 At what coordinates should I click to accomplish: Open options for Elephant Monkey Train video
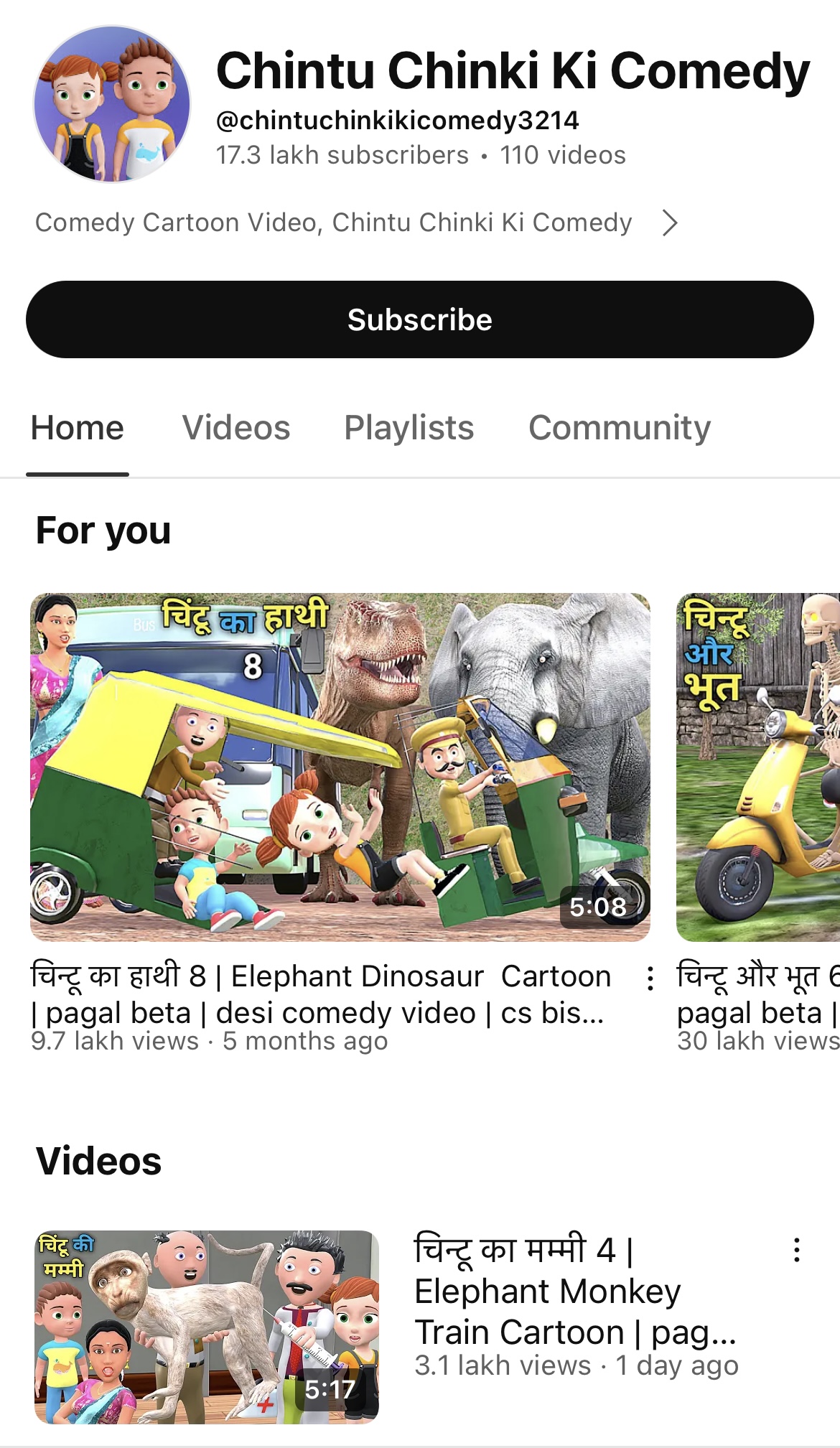tap(796, 1250)
